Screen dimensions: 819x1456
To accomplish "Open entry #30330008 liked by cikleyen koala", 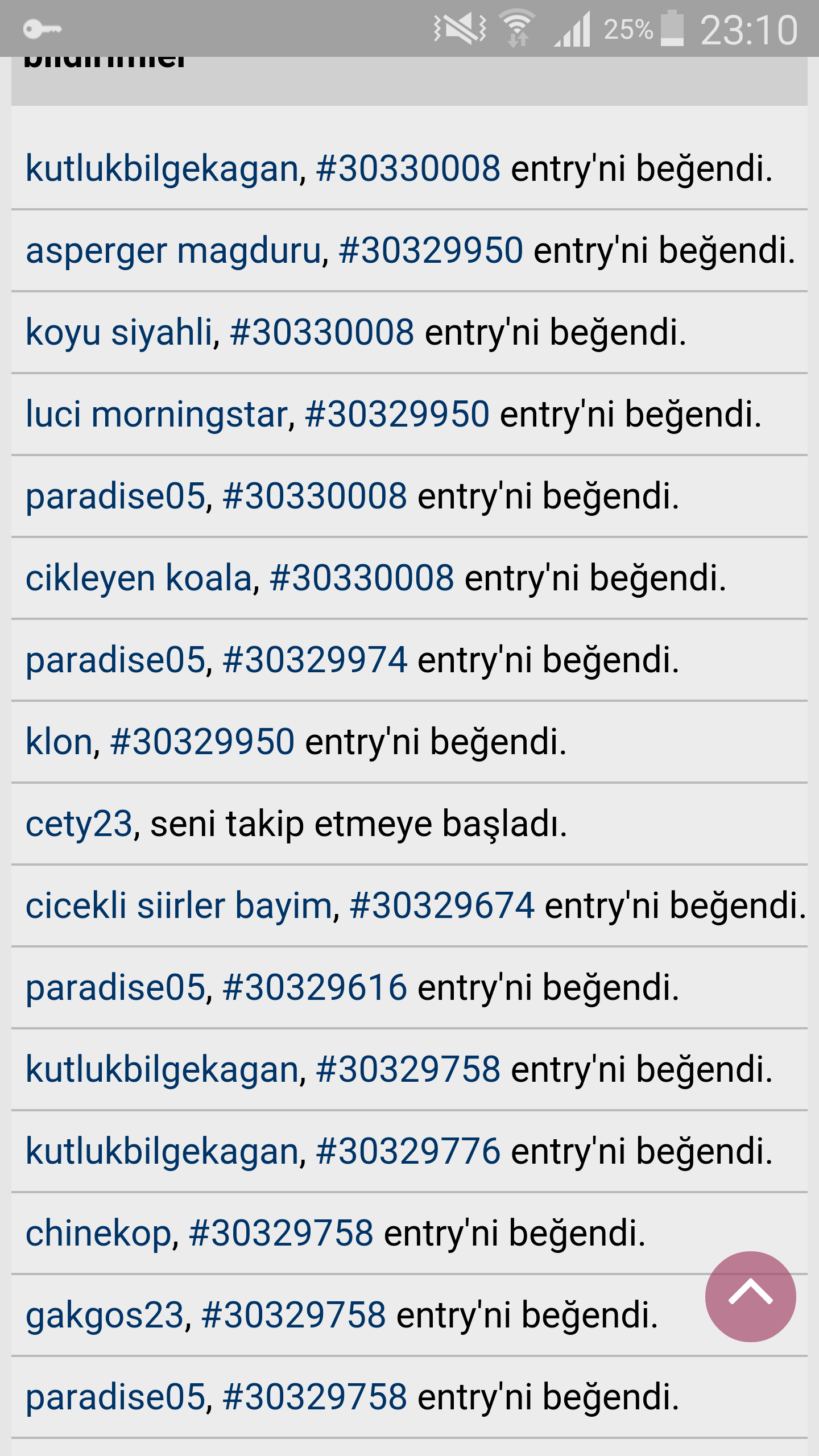I will [x=362, y=578].
